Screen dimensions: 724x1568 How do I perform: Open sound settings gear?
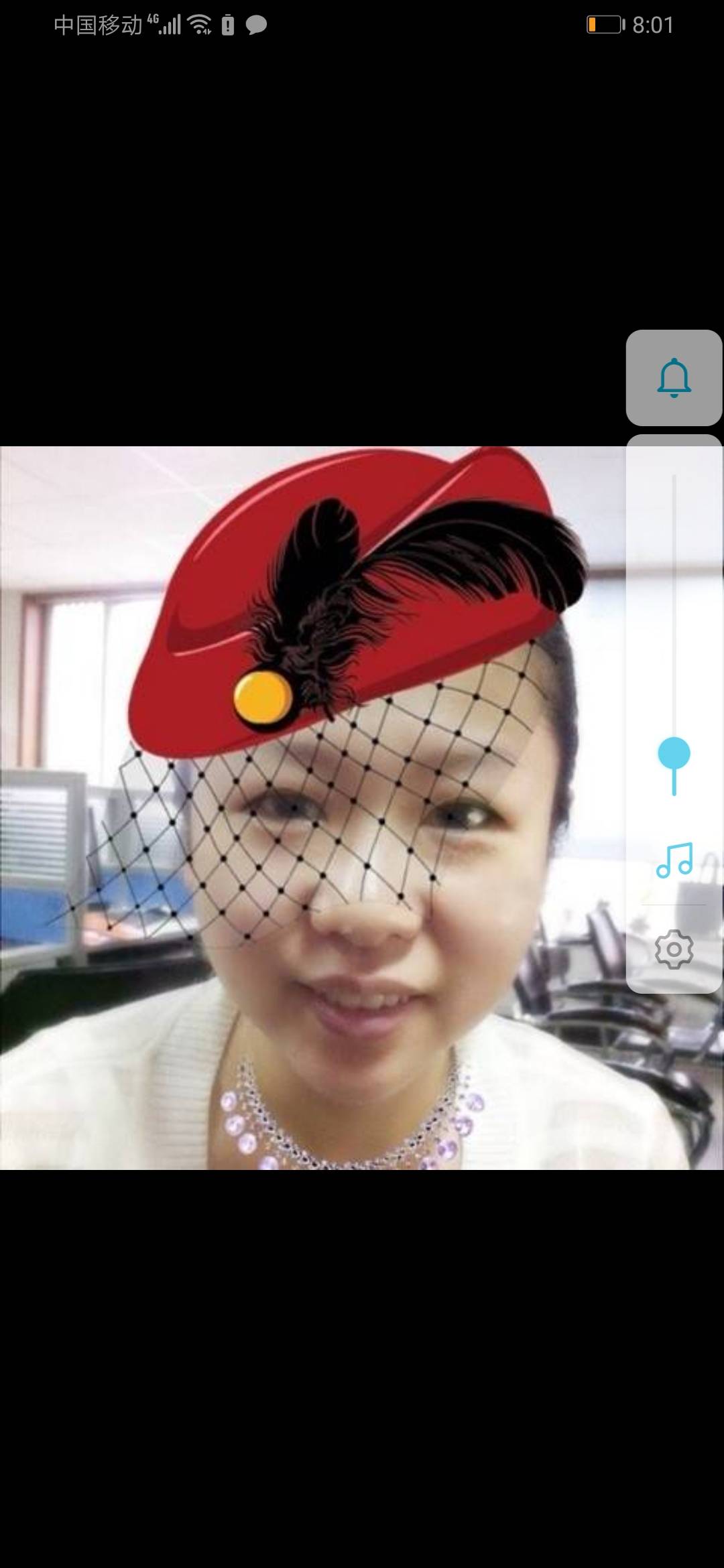[674, 949]
